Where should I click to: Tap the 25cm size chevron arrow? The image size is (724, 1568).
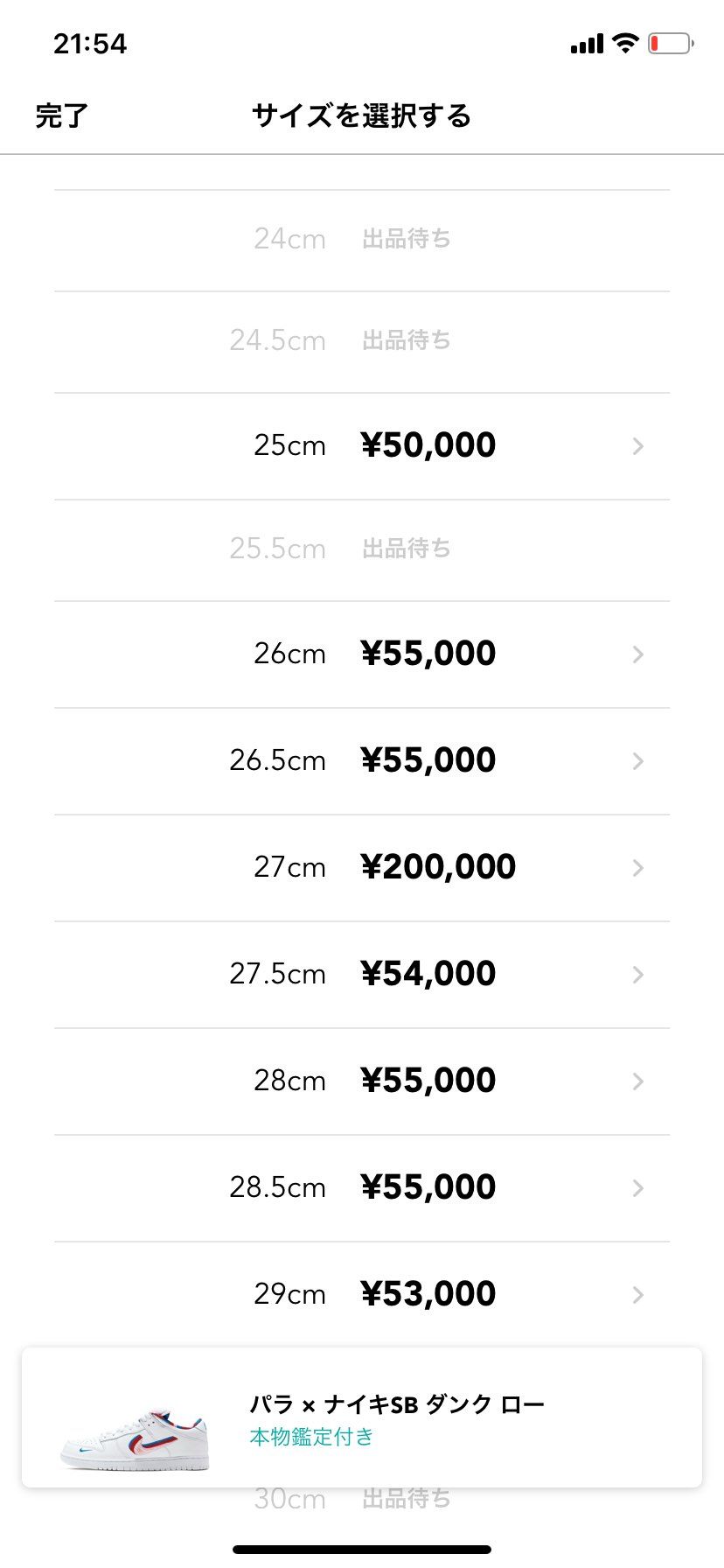pos(637,446)
